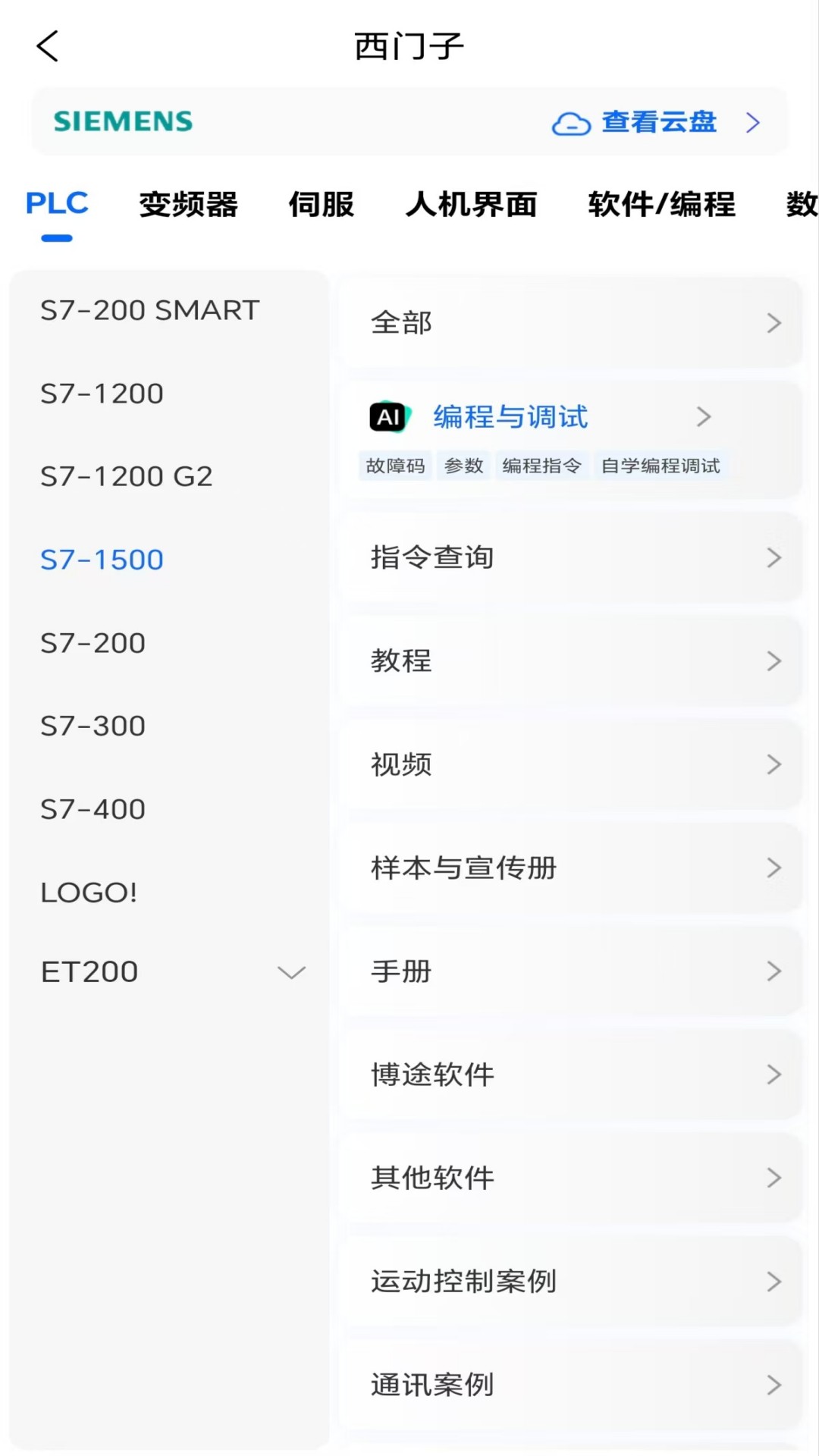The width and height of the screenshot is (819, 1456).
Task: Expand the 编程与调试 section
Action: pyautogui.click(x=704, y=416)
